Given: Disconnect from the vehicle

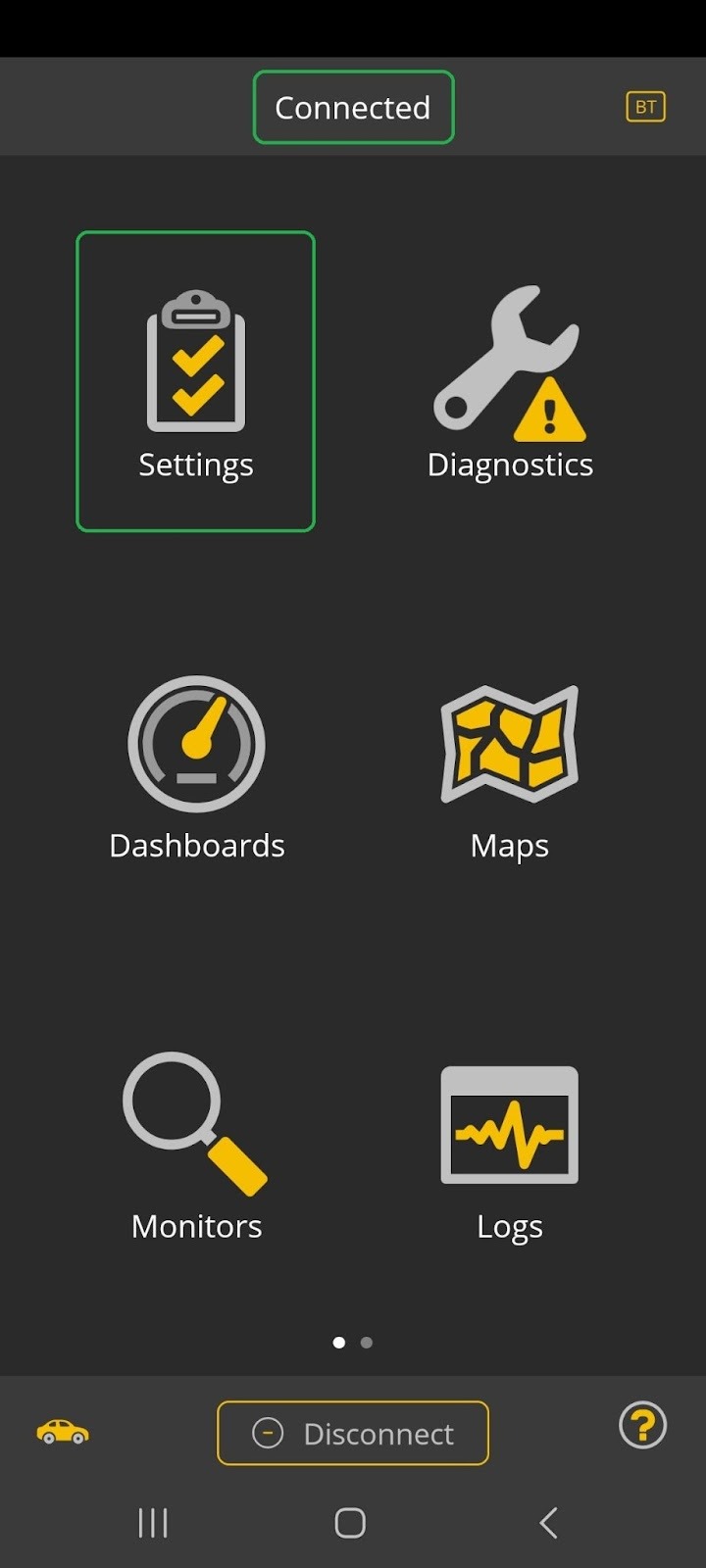Looking at the screenshot, I should click(x=352, y=1433).
